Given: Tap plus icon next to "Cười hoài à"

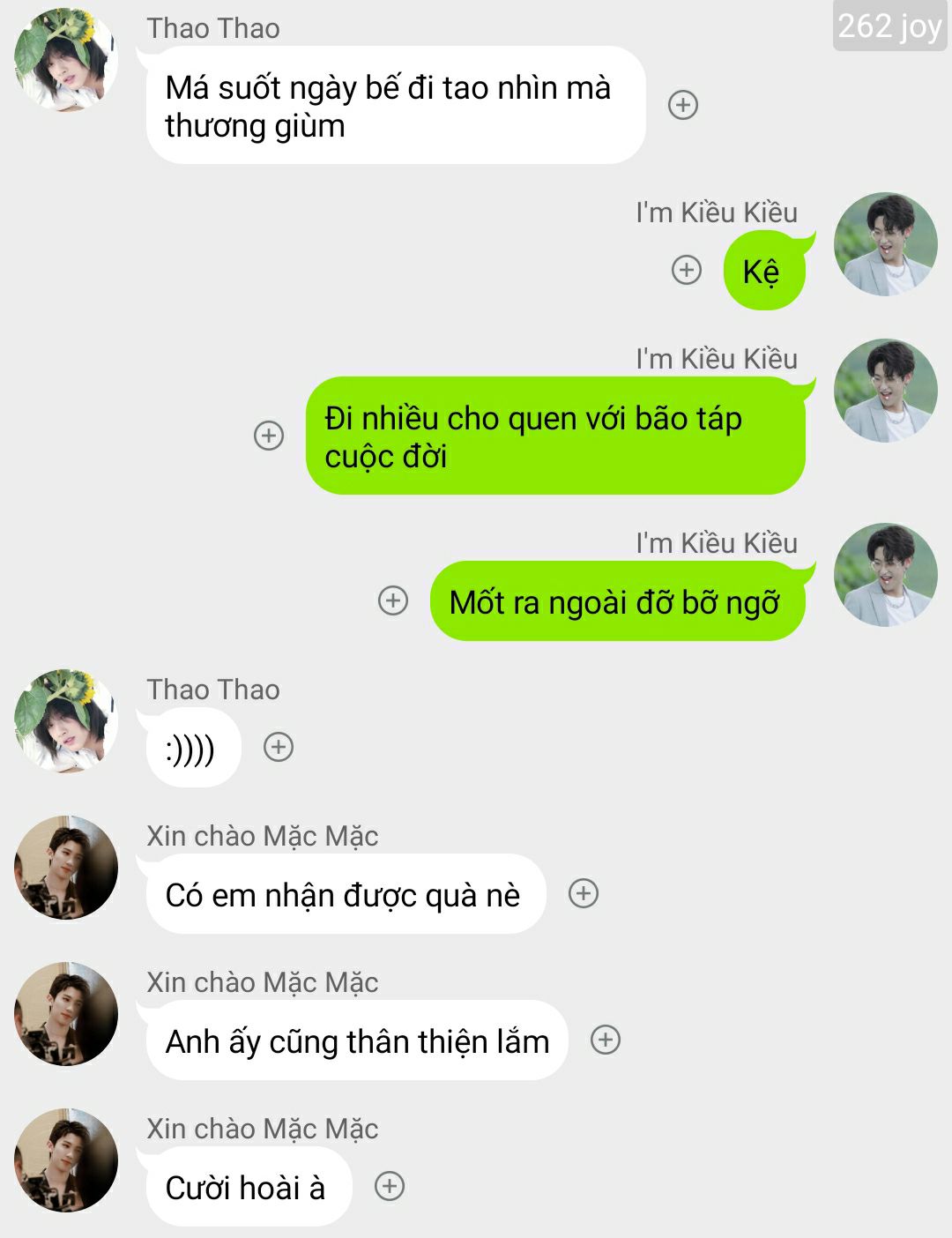Looking at the screenshot, I should 390,1187.
